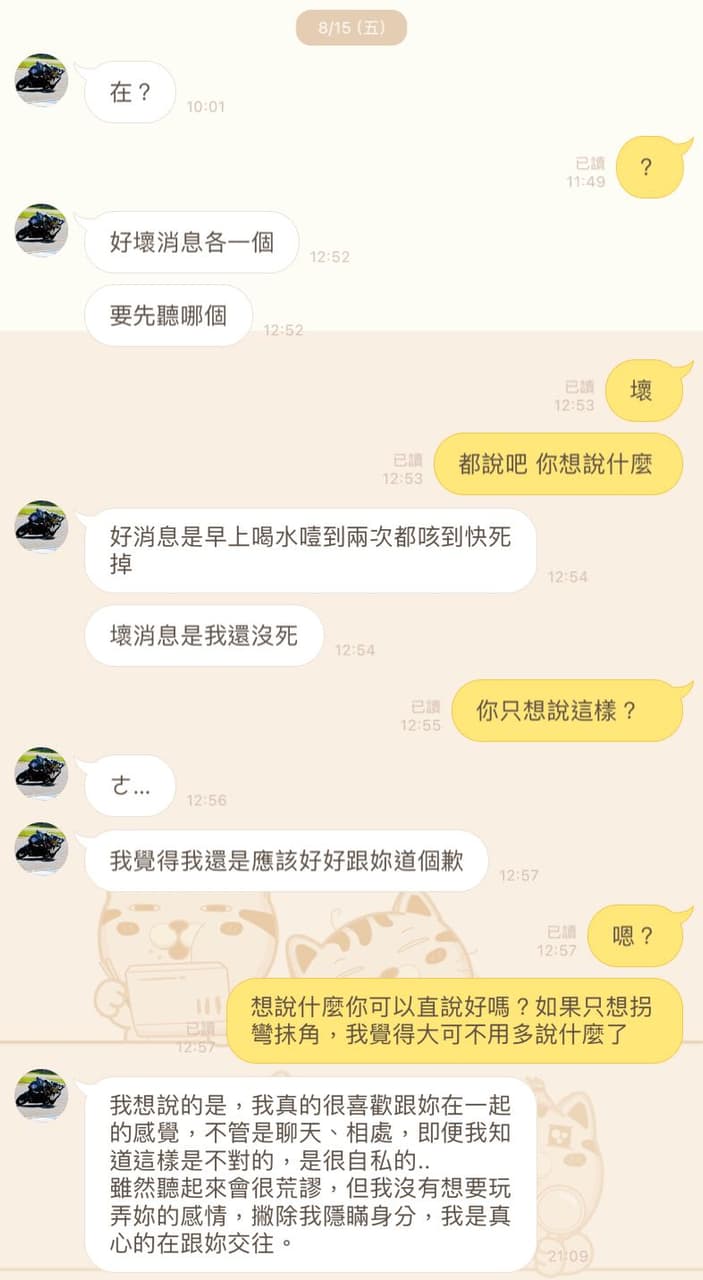
Task: Open sender's avatar beside the 在？ message
Action: [41, 80]
